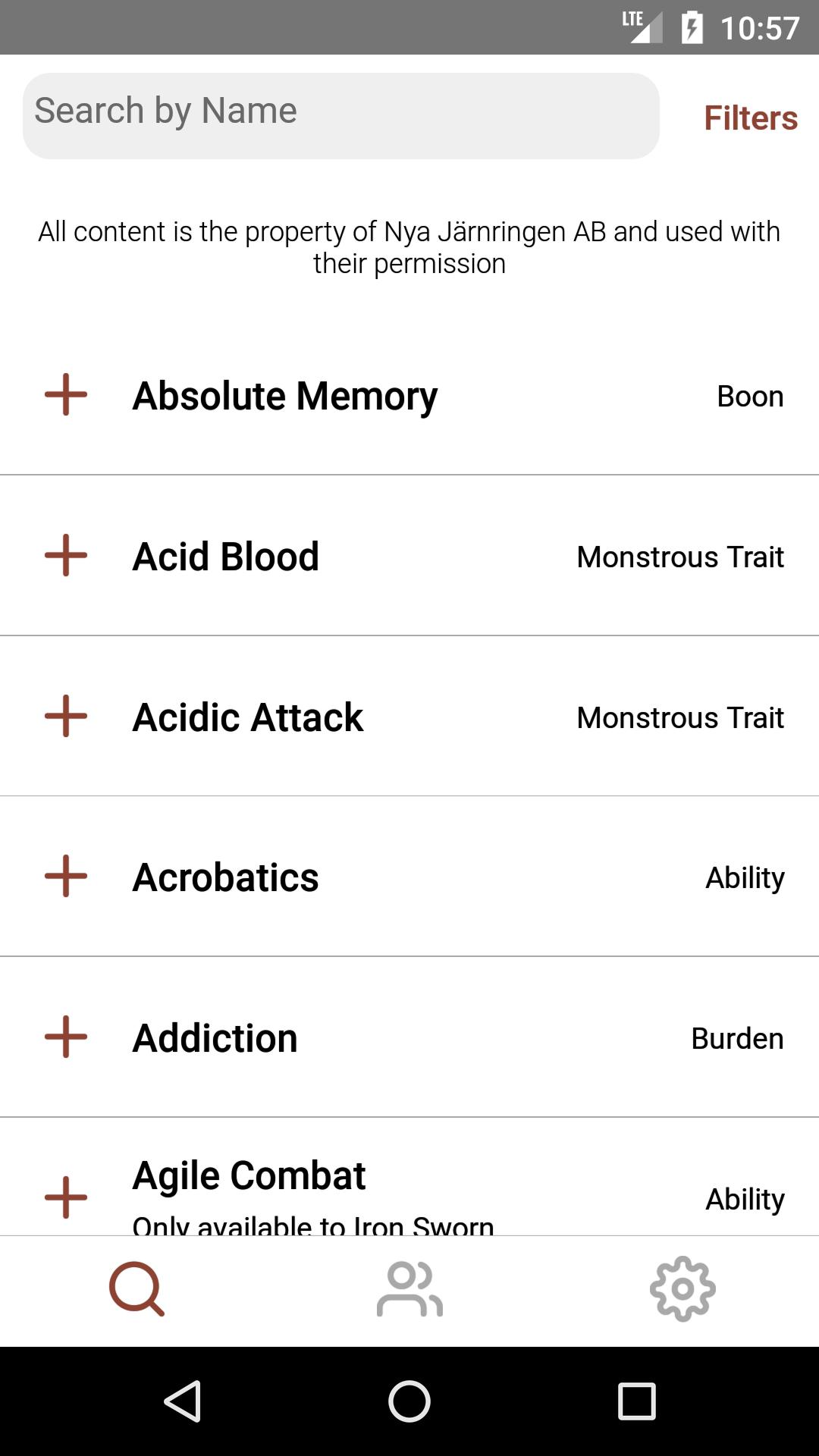This screenshot has height=1456, width=819.
Task: Tap the plus icon beside Acid Blood
Action: pos(66,556)
